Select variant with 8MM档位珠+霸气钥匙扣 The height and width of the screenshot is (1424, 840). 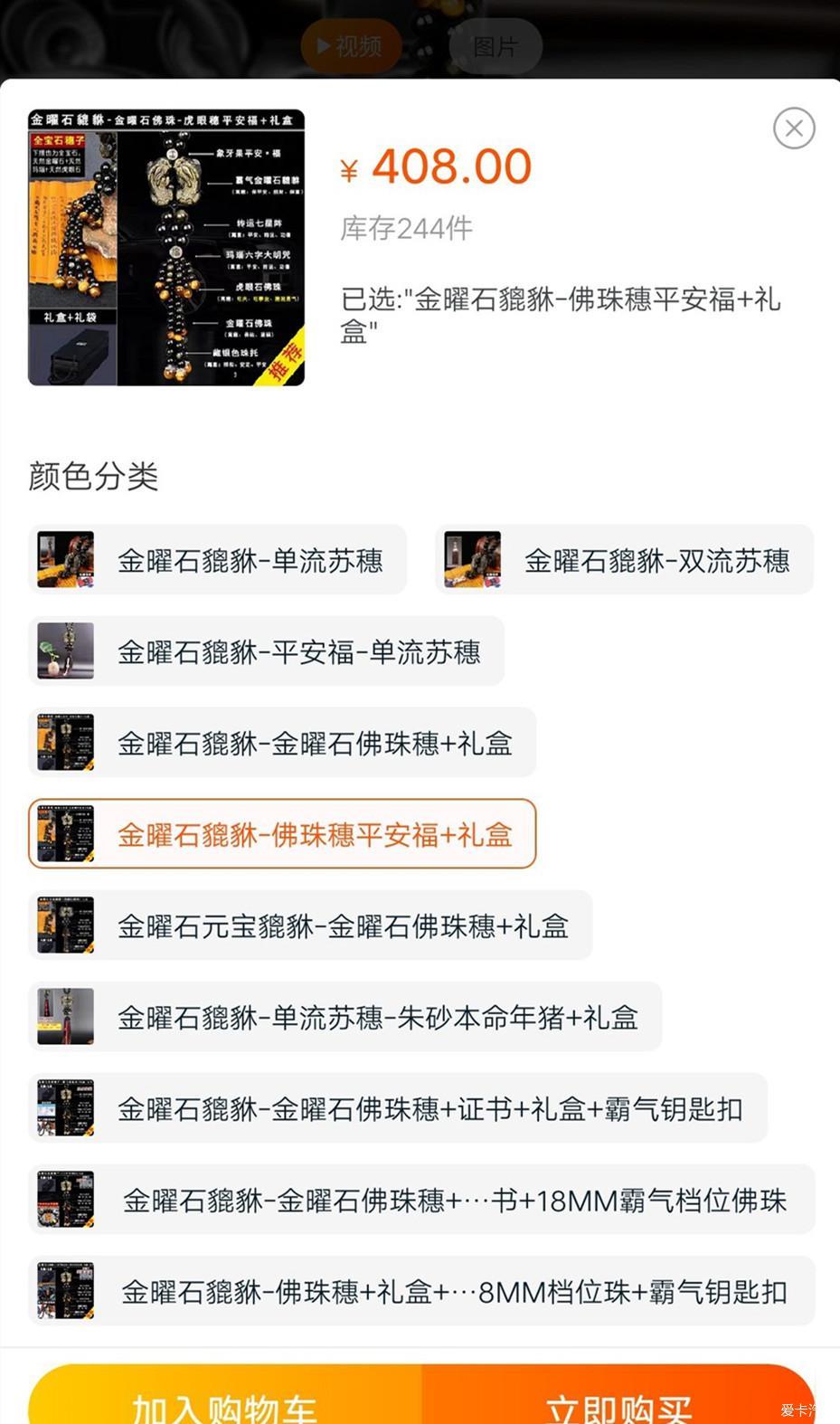tap(421, 1291)
